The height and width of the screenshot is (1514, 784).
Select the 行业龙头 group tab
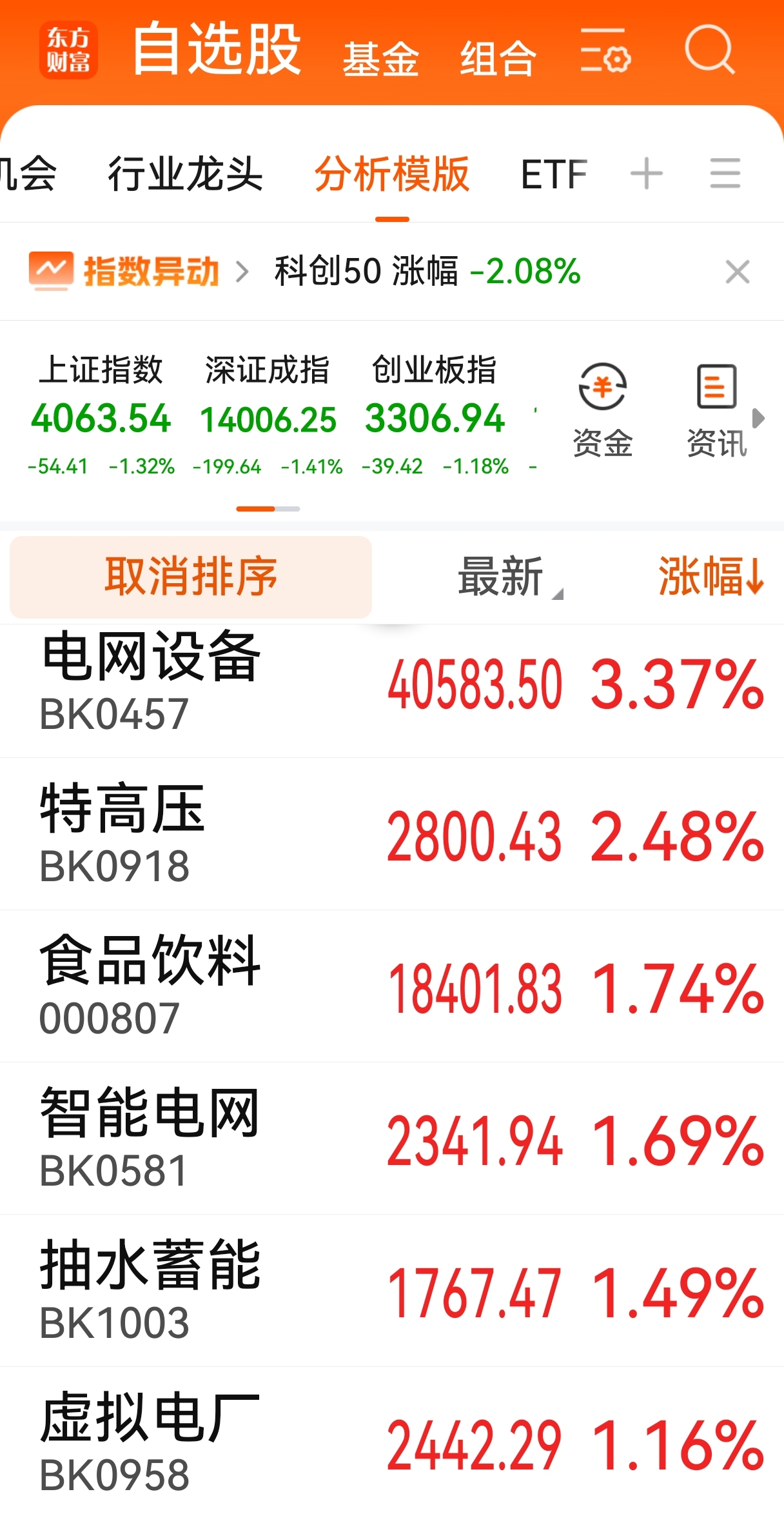point(186,174)
